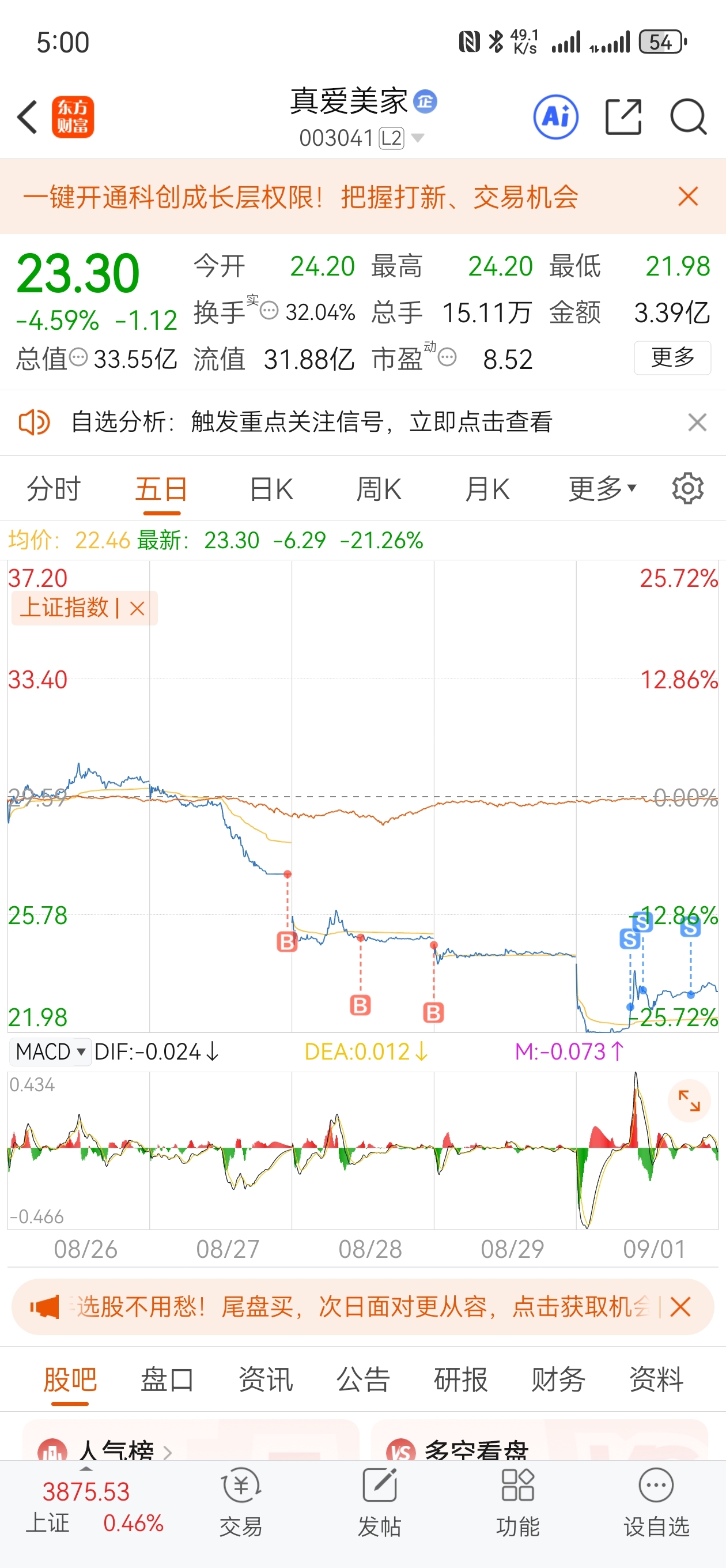Close the 选股不用愁 ad banner
726x1568 pixels.
click(680, 1306)
